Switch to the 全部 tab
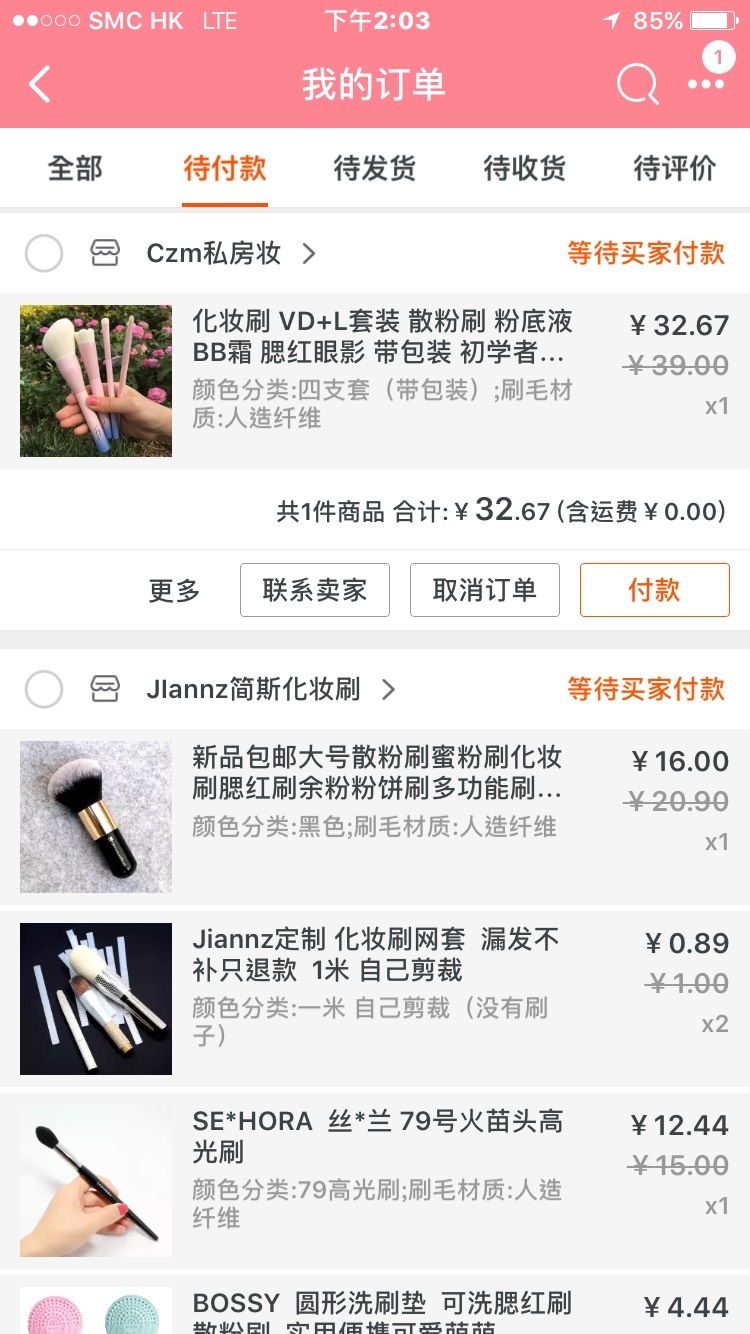 coord(75,168)
